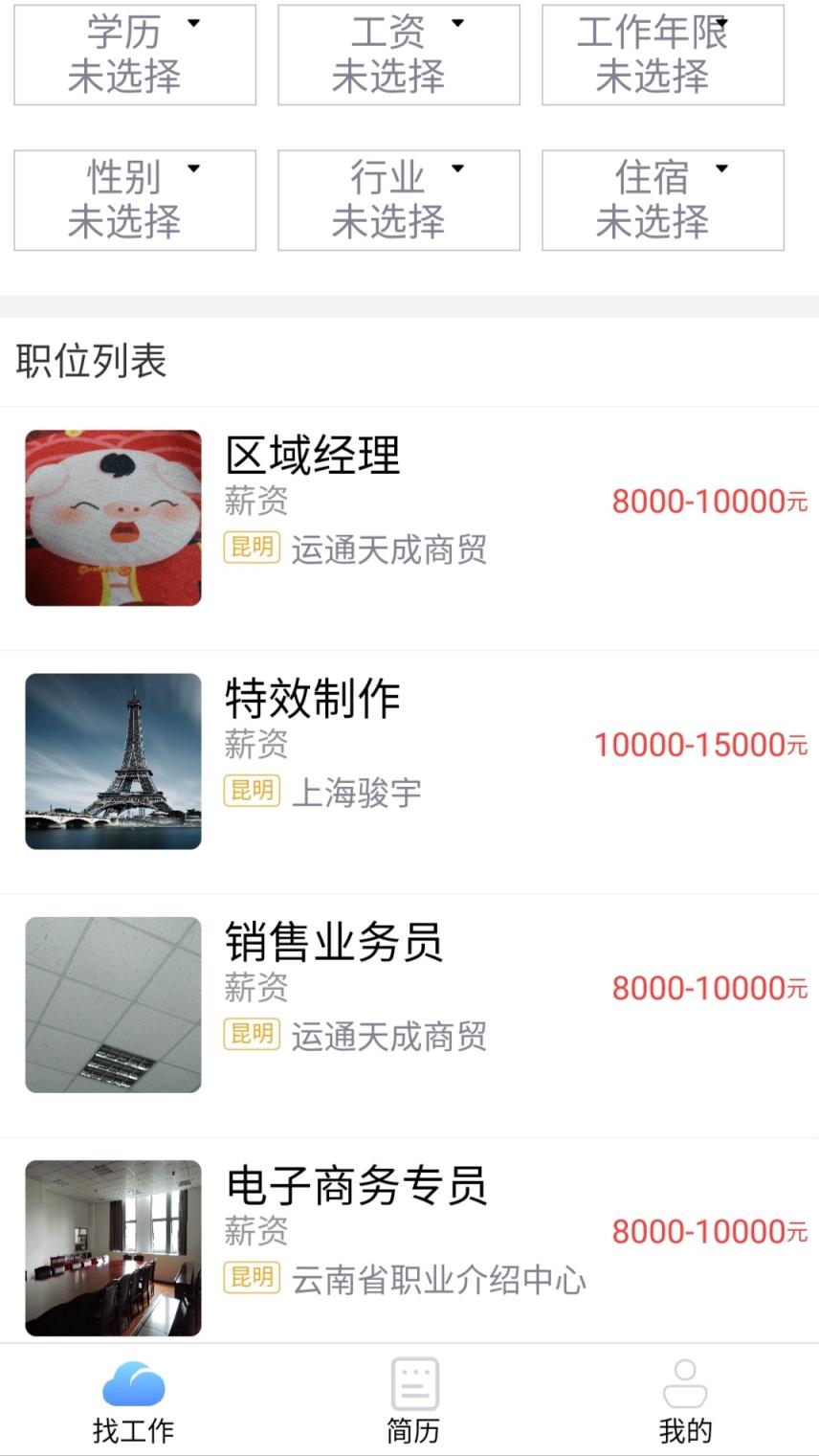Click the 昆明 tag on 电子商务专员 listing
The height and width of the screenshot is (1456, 819).
[251, 1278]
